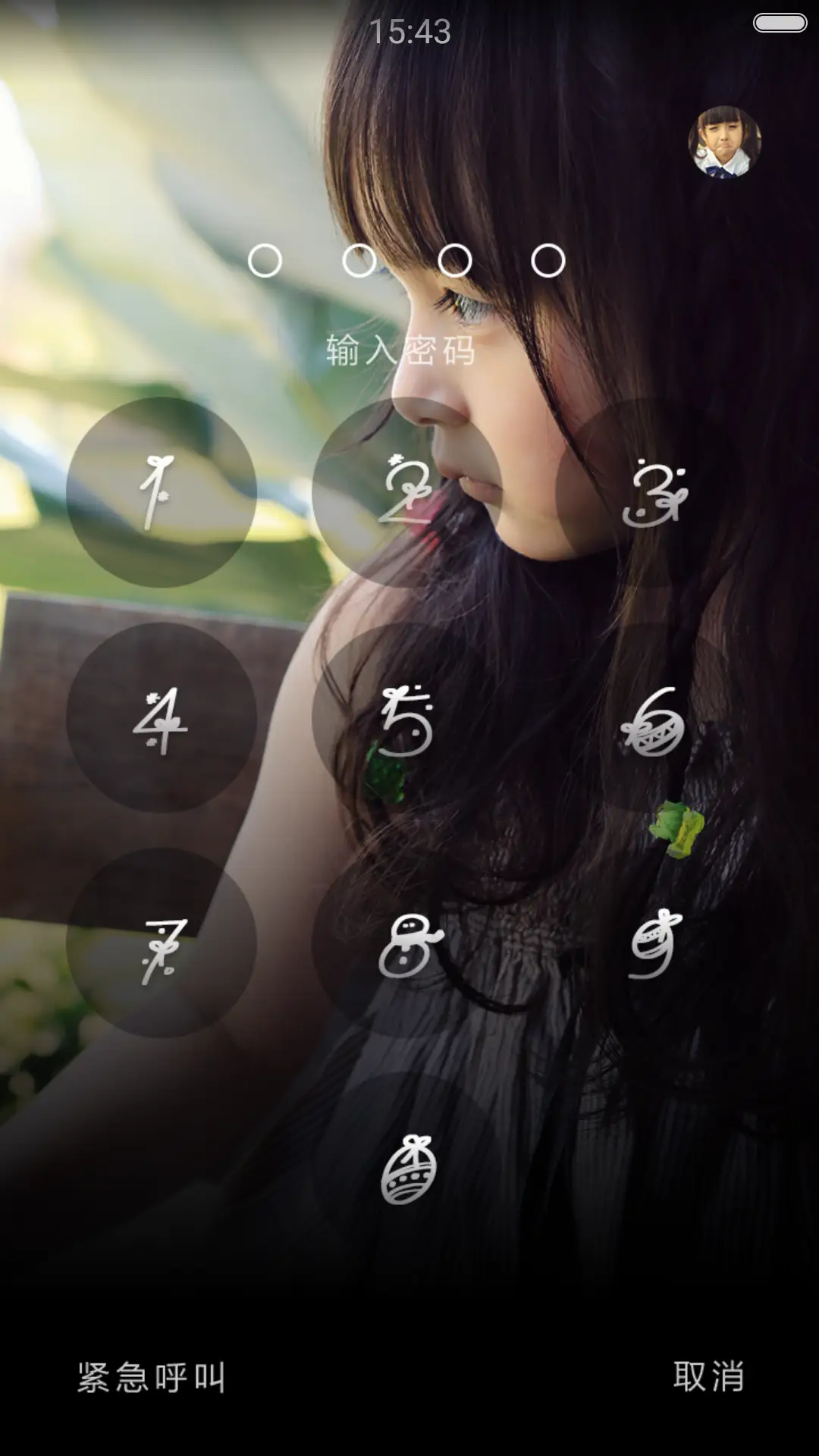Screen dimensions: 819x1456
Task: Select the number 9 key
Action: (654, 943)
